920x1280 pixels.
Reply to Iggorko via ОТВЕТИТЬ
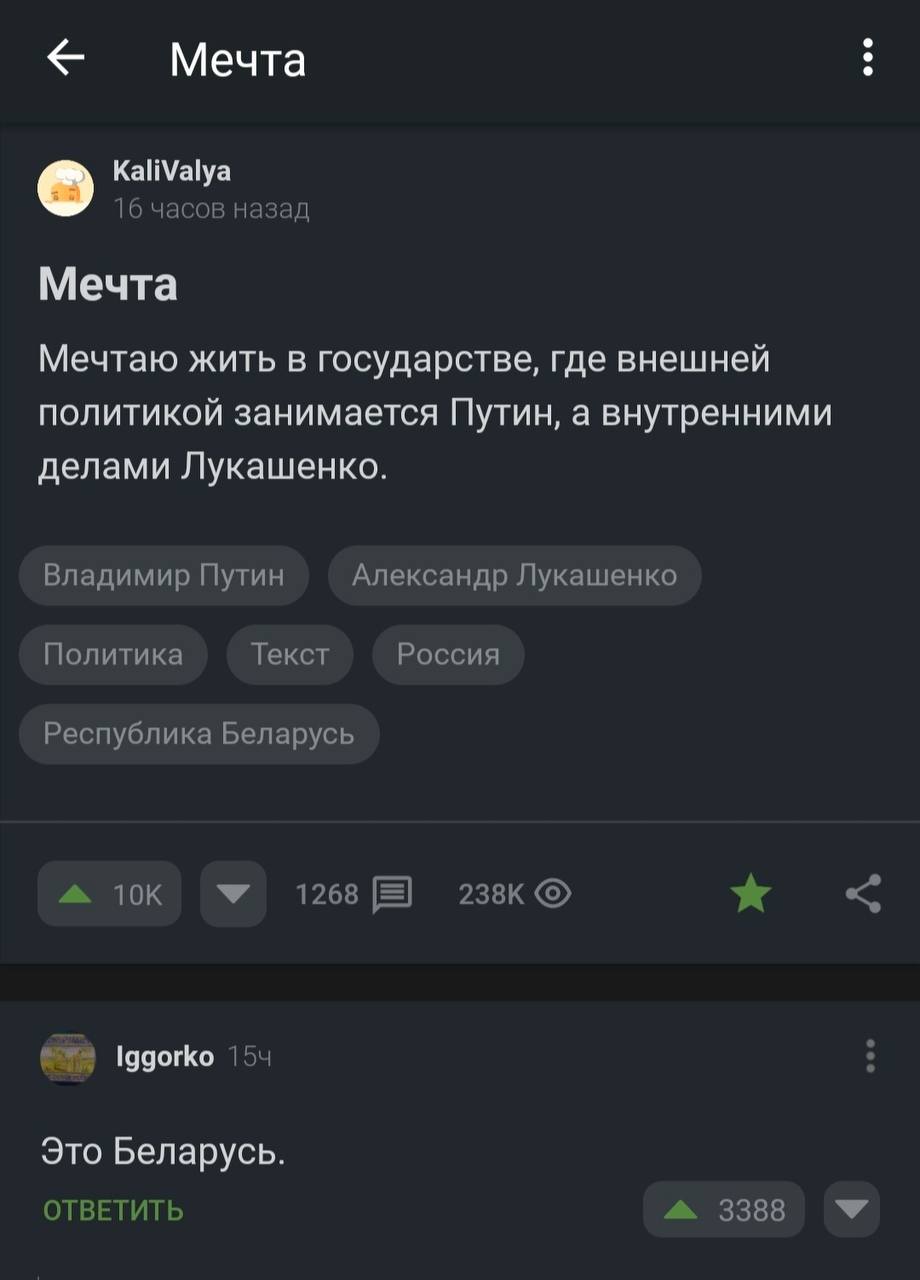[x=113, y=1211]
